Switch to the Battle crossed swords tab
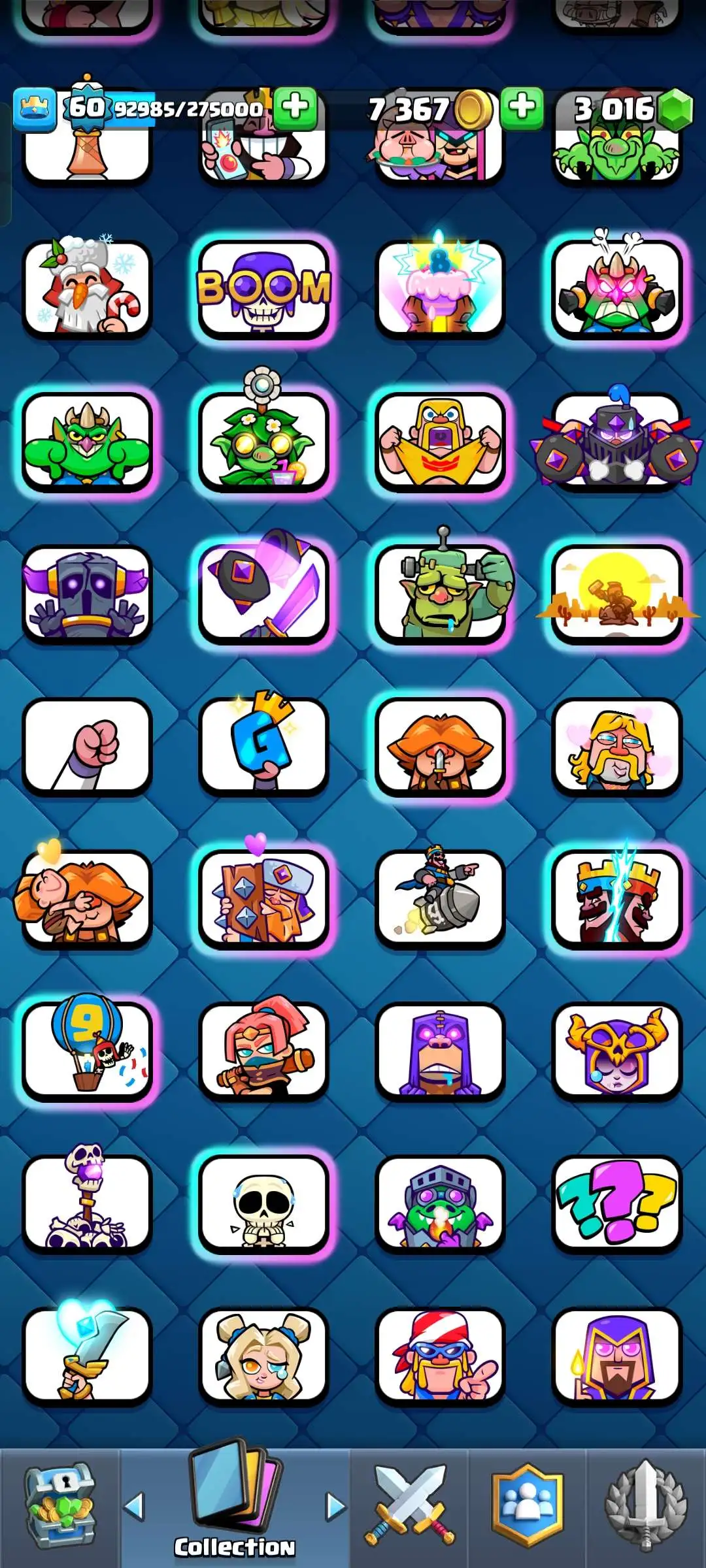Viewport: 706px width, 1568px height. 409,1506
